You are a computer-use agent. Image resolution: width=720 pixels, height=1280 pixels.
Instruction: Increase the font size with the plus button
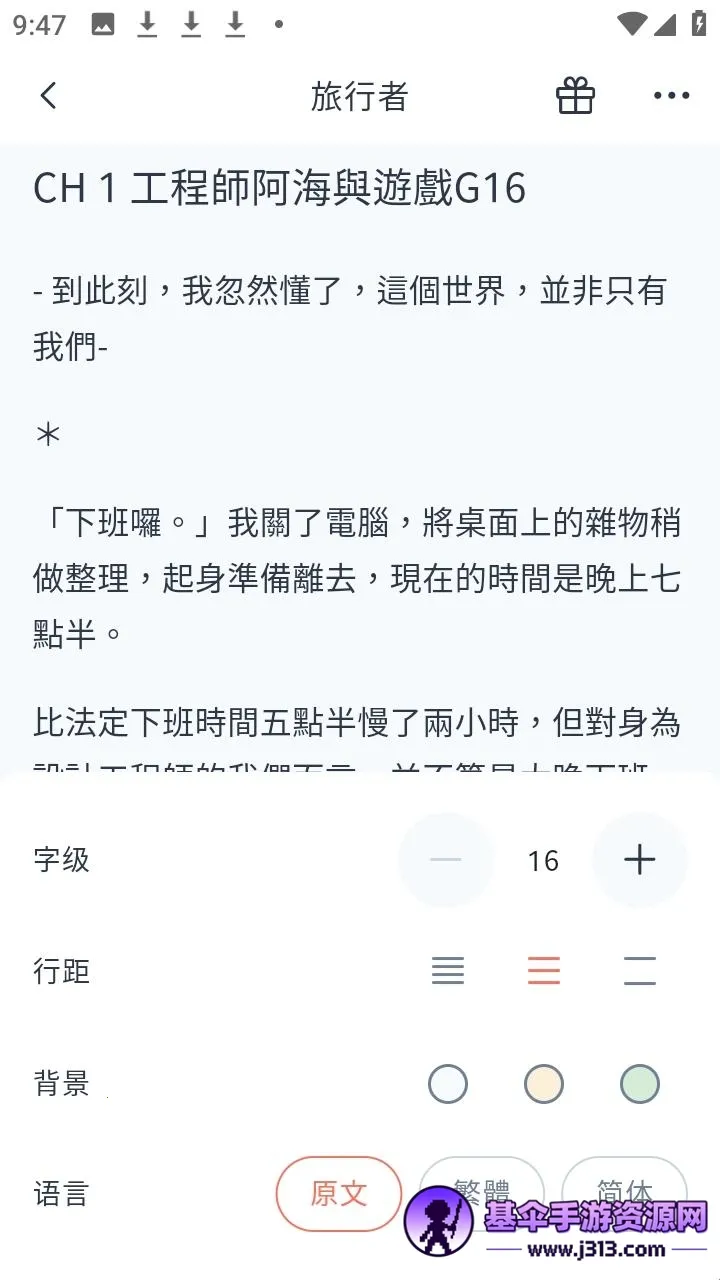pos(640,860)
